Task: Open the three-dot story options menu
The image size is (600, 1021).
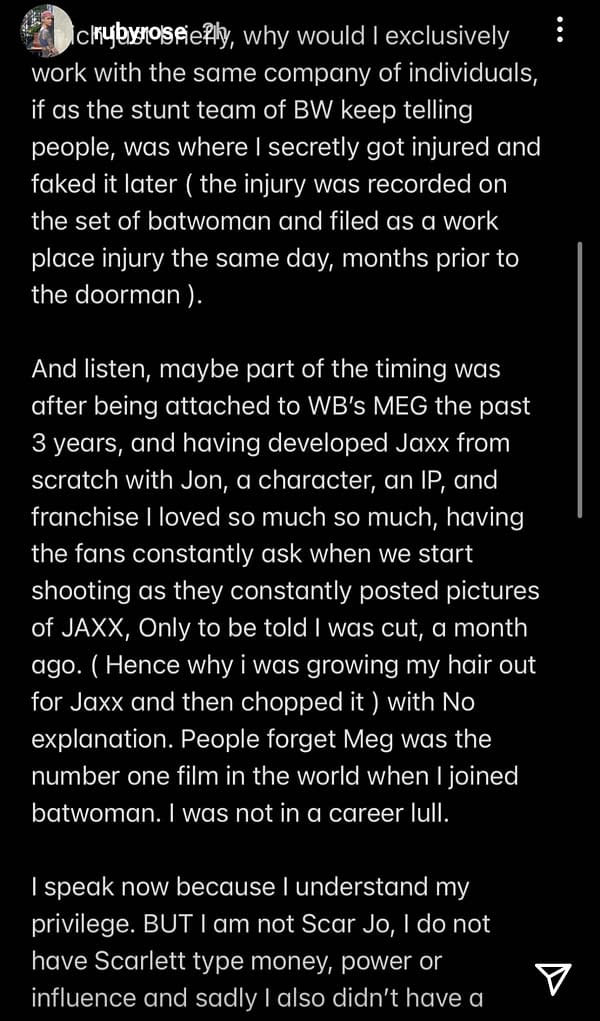Action: 561,29
